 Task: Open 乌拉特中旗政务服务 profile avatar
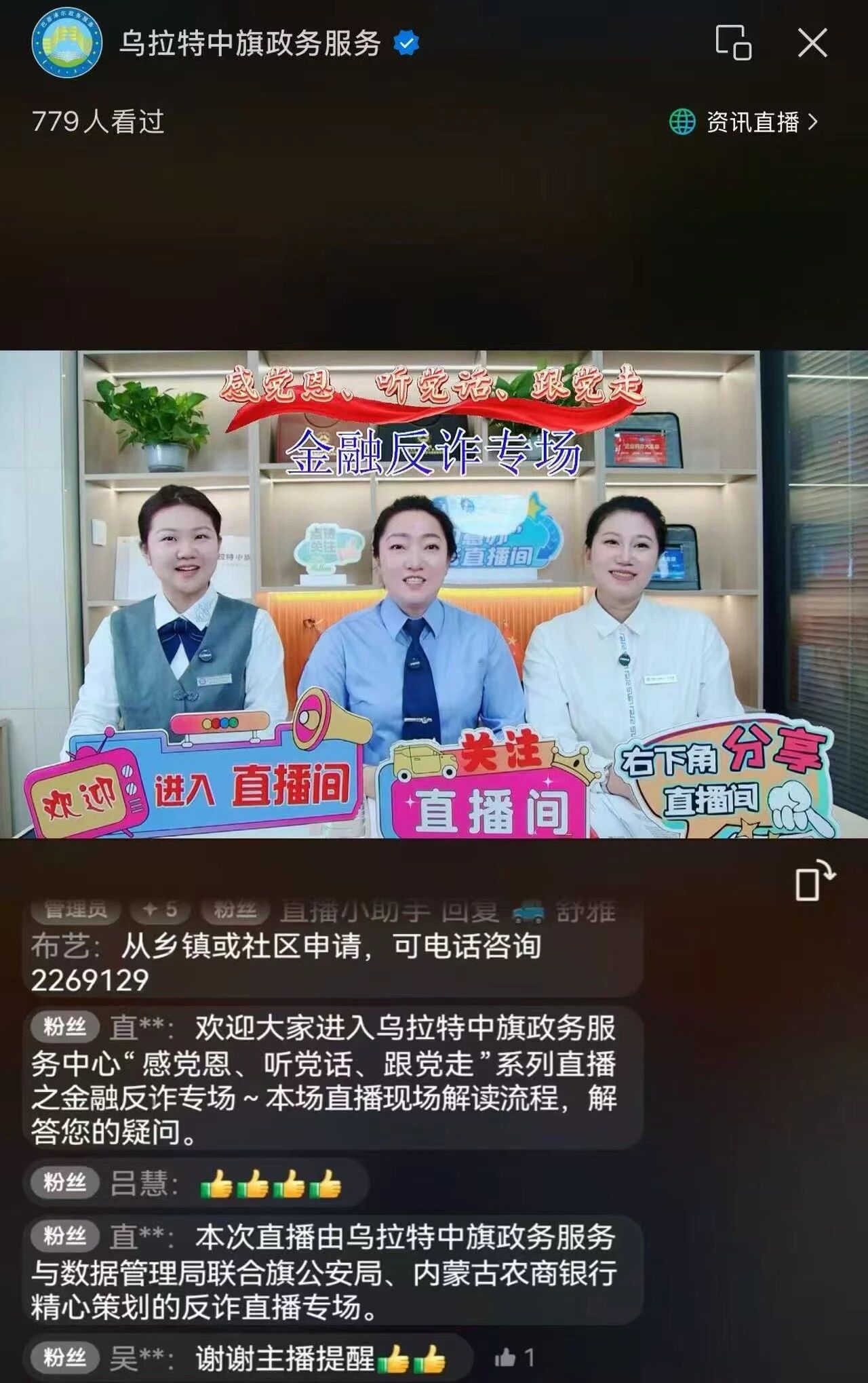pyautogui.click(x=67, y=43)
